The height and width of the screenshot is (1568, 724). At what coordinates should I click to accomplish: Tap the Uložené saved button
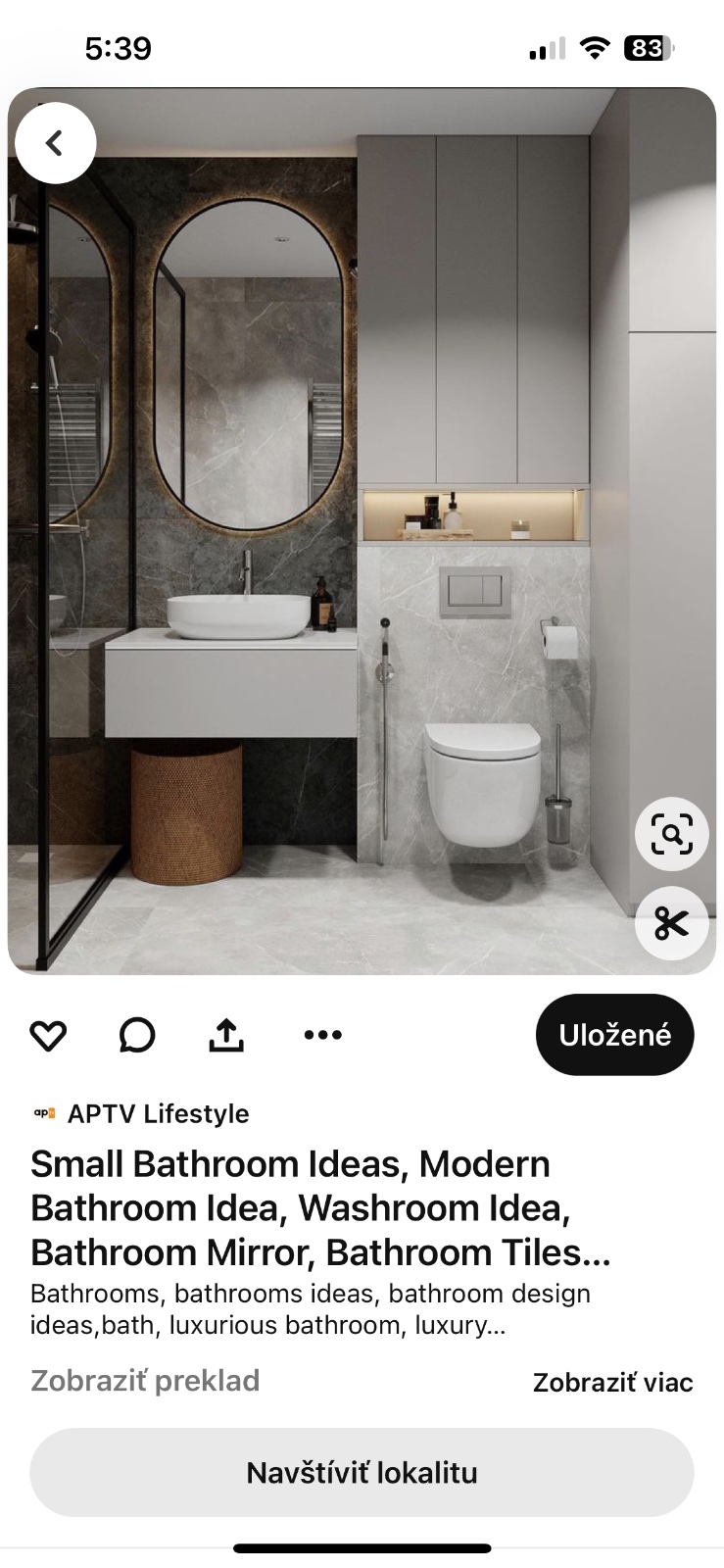pos(614,1035)
